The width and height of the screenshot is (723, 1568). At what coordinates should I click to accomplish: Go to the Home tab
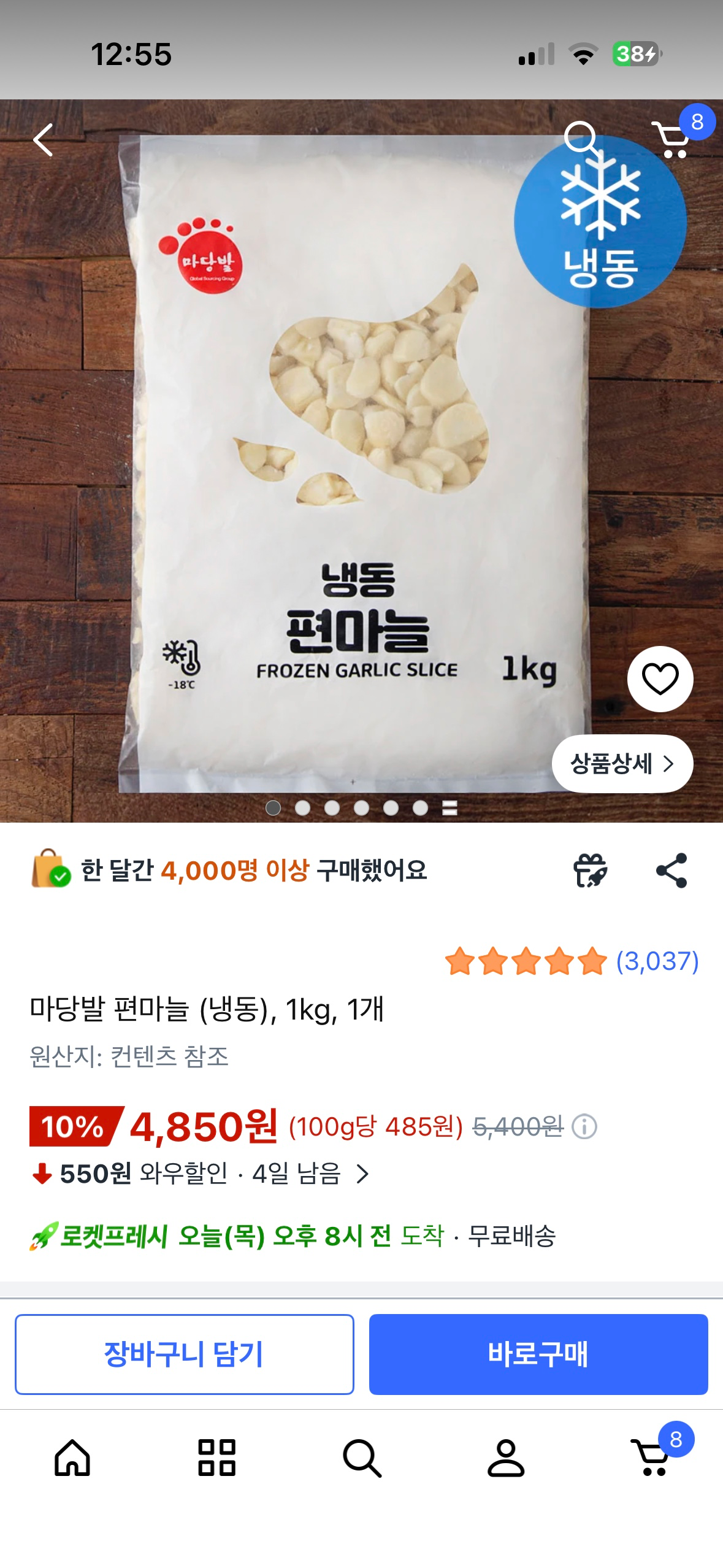tap(72, 1457)
